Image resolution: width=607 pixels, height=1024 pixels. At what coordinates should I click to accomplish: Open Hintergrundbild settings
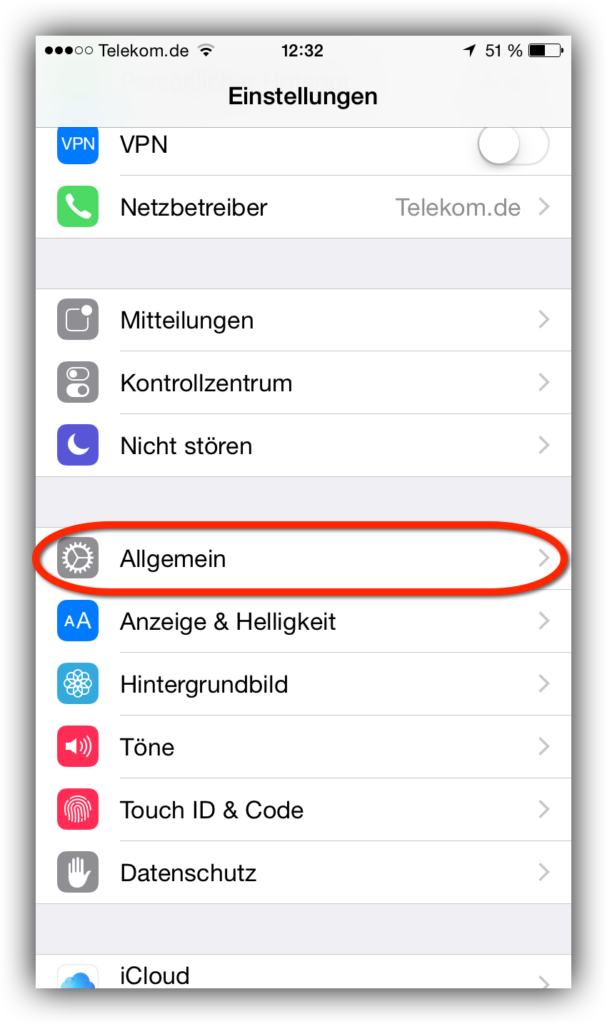coord(303,684)
